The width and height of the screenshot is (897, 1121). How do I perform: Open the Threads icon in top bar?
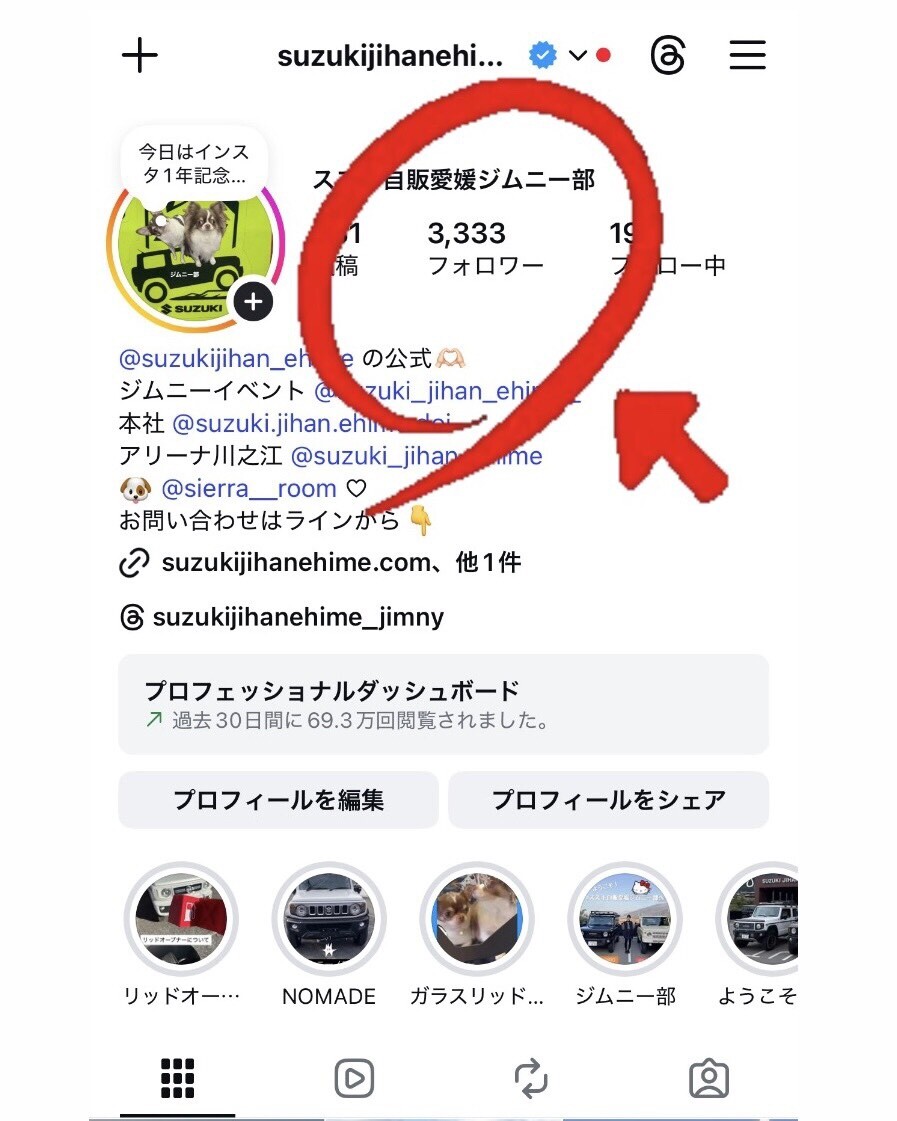(668, 56)
